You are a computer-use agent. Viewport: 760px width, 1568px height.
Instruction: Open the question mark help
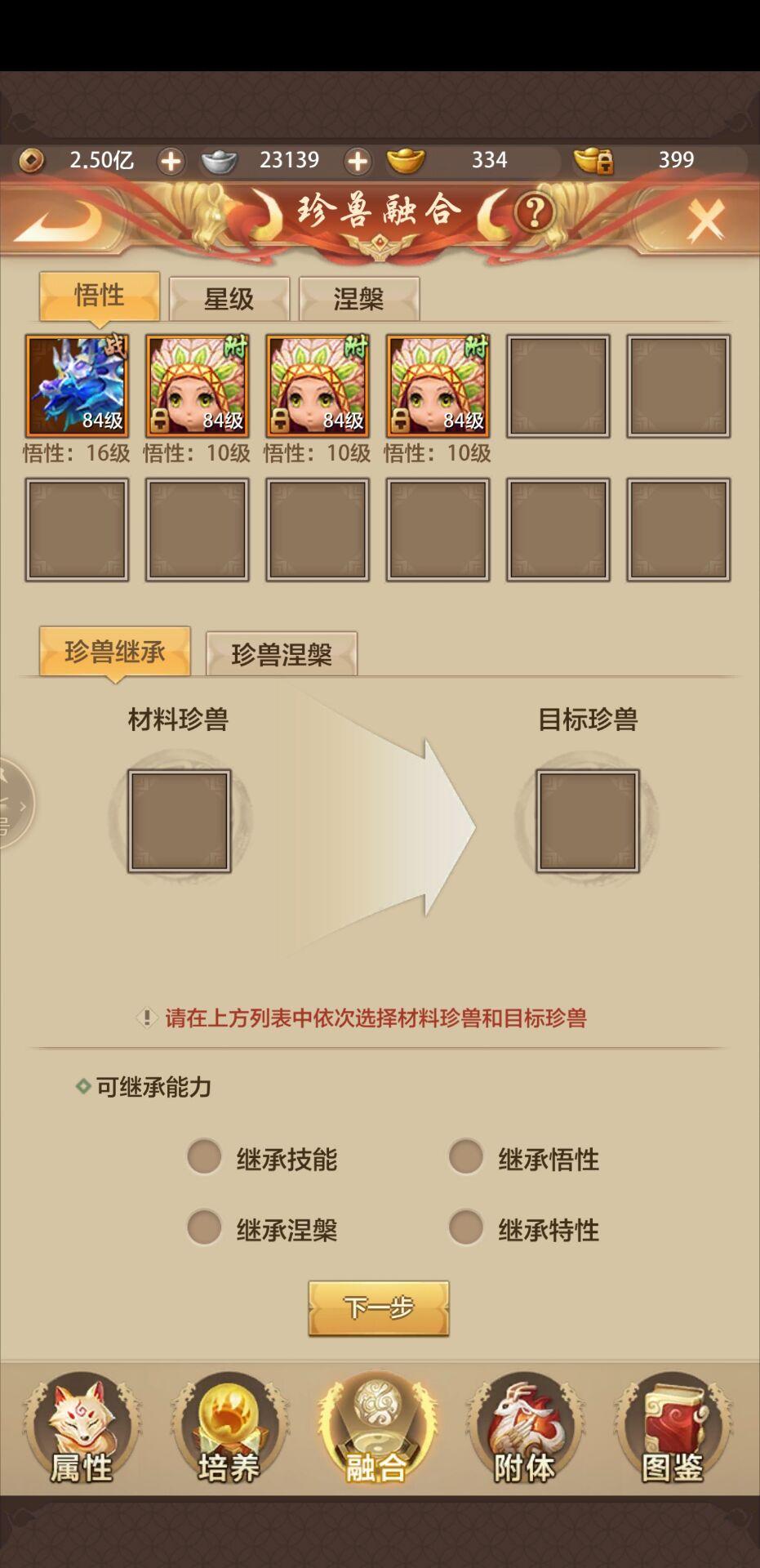(535, 212)
